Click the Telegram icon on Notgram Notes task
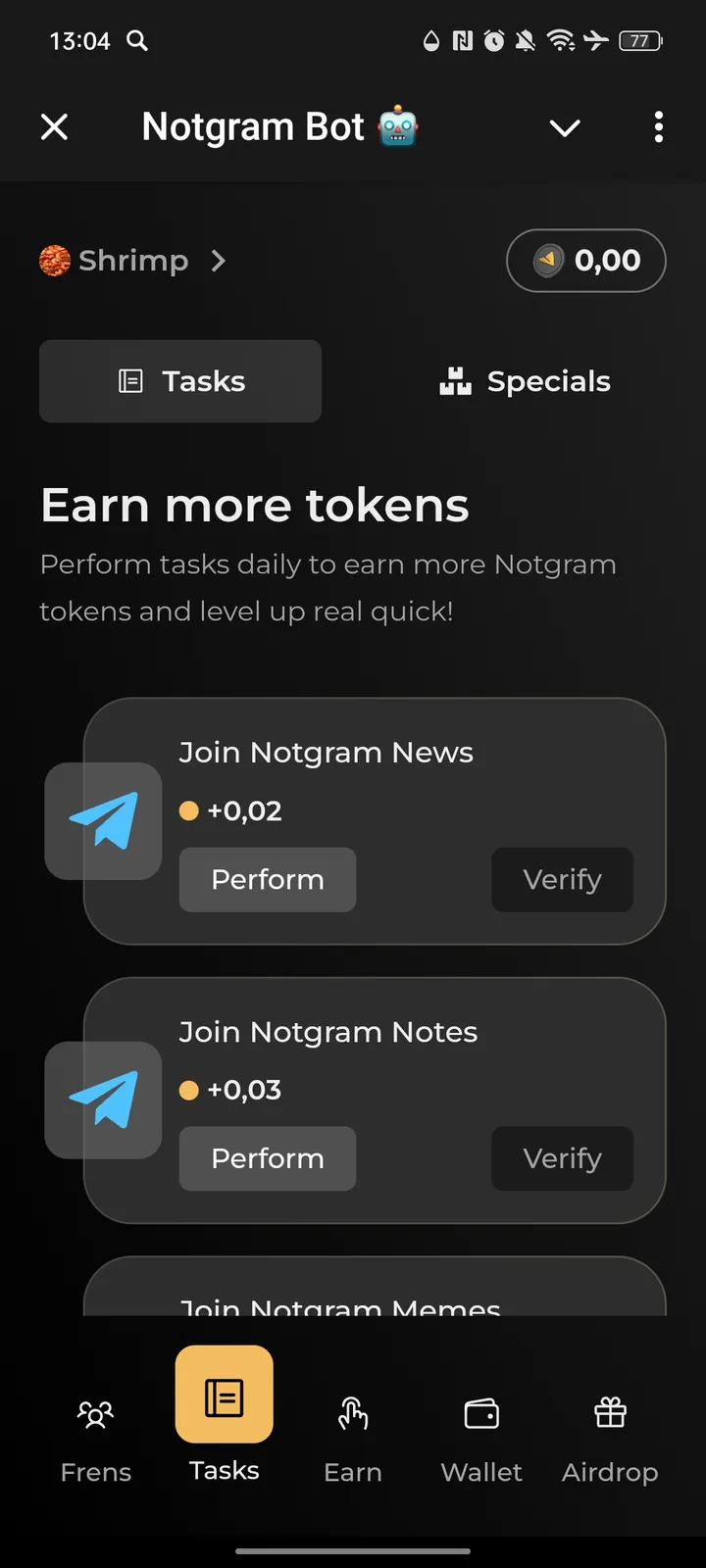 click(x=103, y=1100)
